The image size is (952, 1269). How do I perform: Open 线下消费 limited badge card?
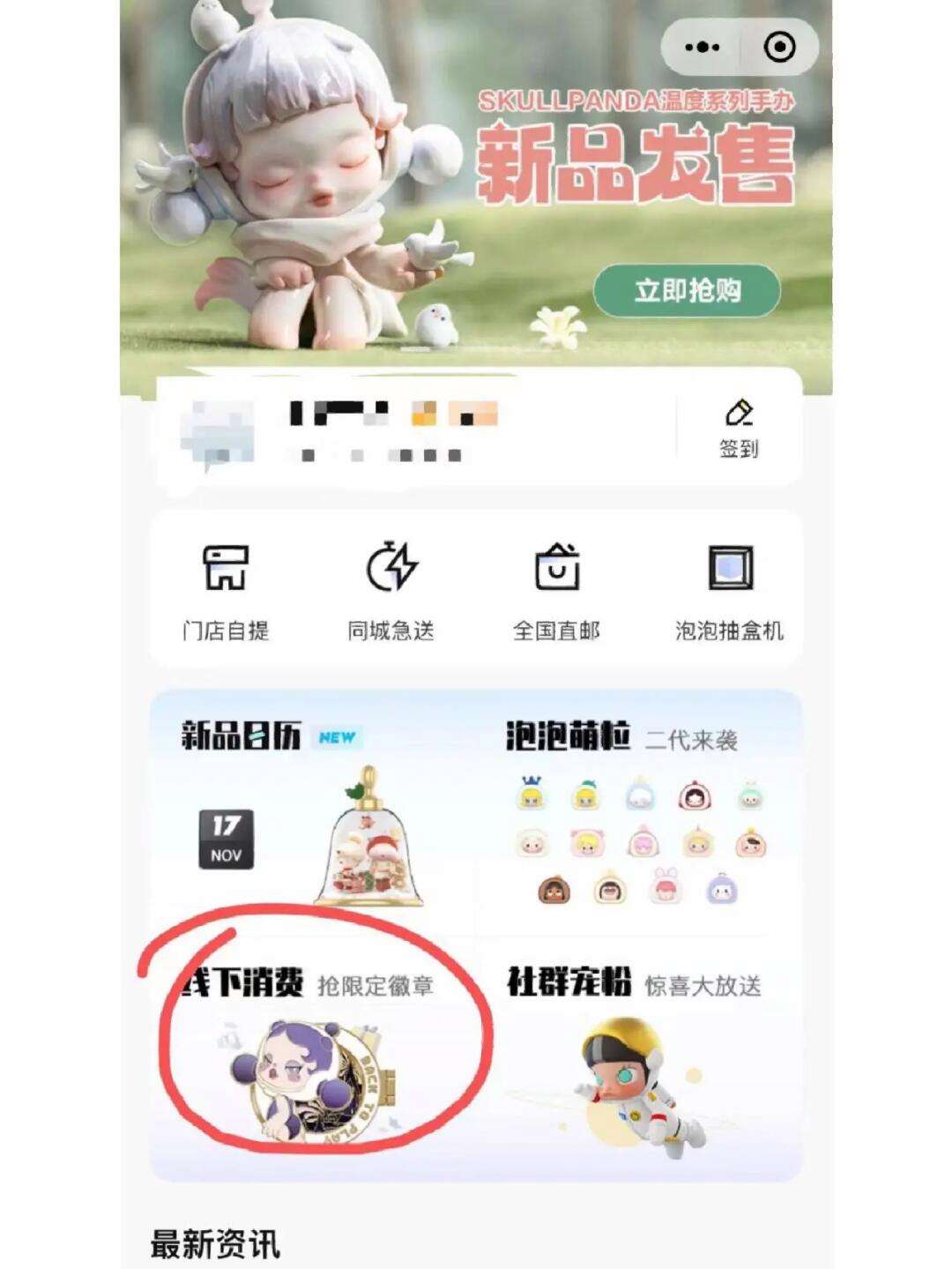[x=313, y=1054]
